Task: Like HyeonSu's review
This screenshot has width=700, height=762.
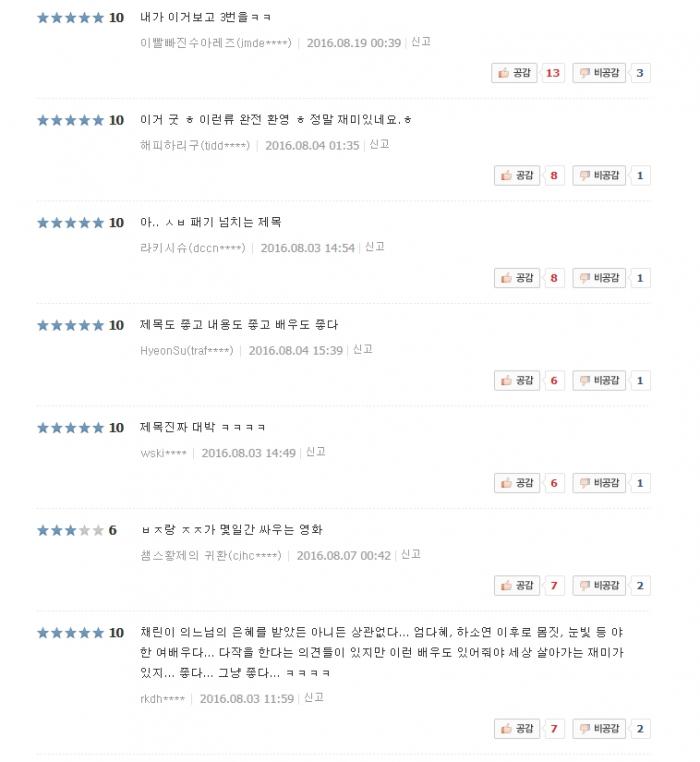Action: [x=516, y=381]
